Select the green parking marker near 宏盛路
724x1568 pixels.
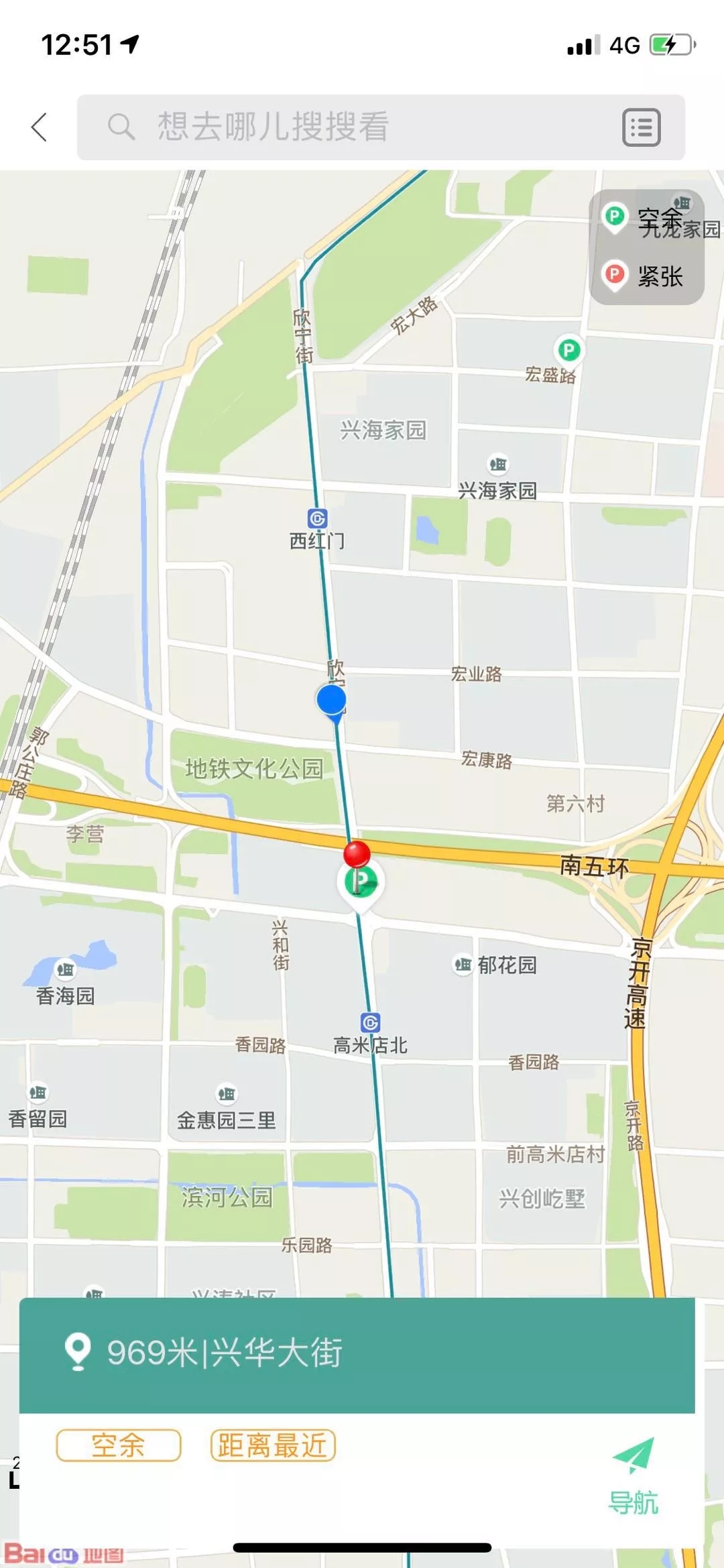(569, 350)
